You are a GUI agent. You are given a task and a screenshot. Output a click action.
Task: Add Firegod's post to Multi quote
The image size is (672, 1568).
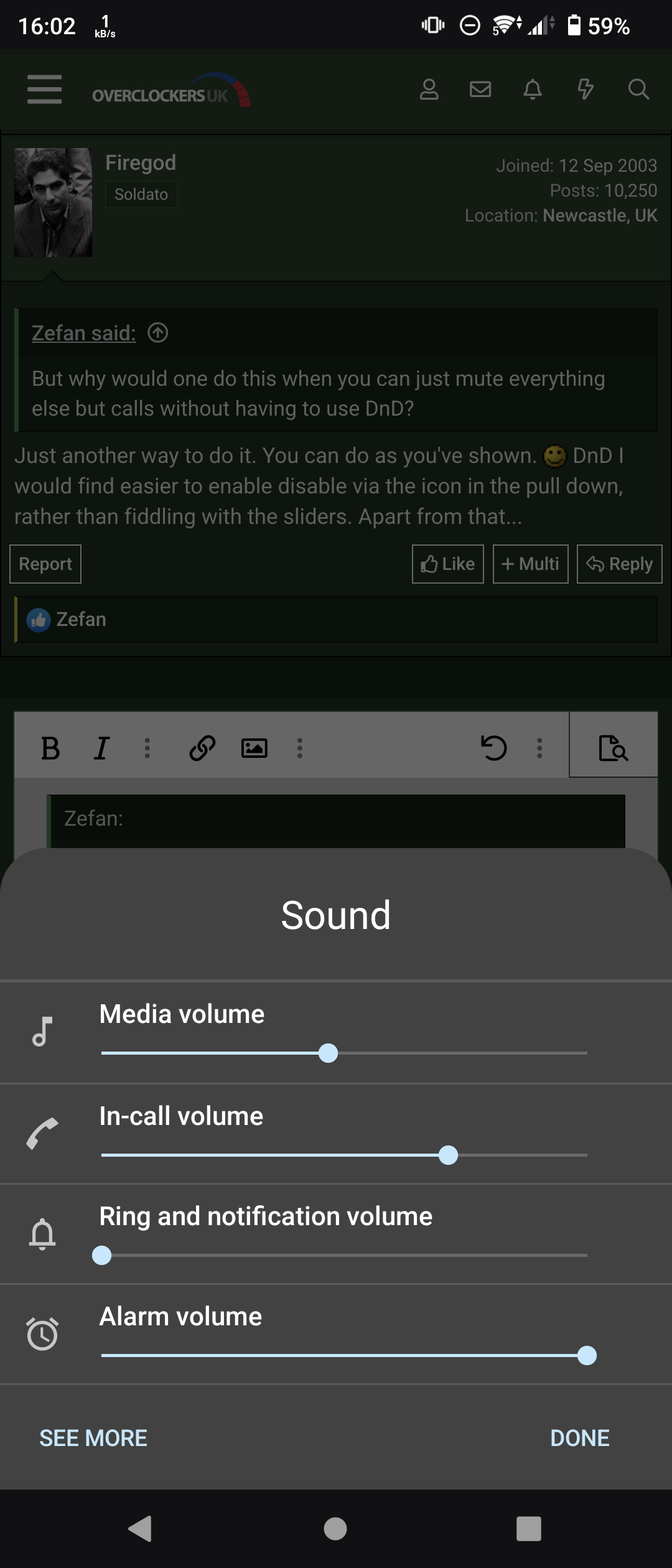530,564
